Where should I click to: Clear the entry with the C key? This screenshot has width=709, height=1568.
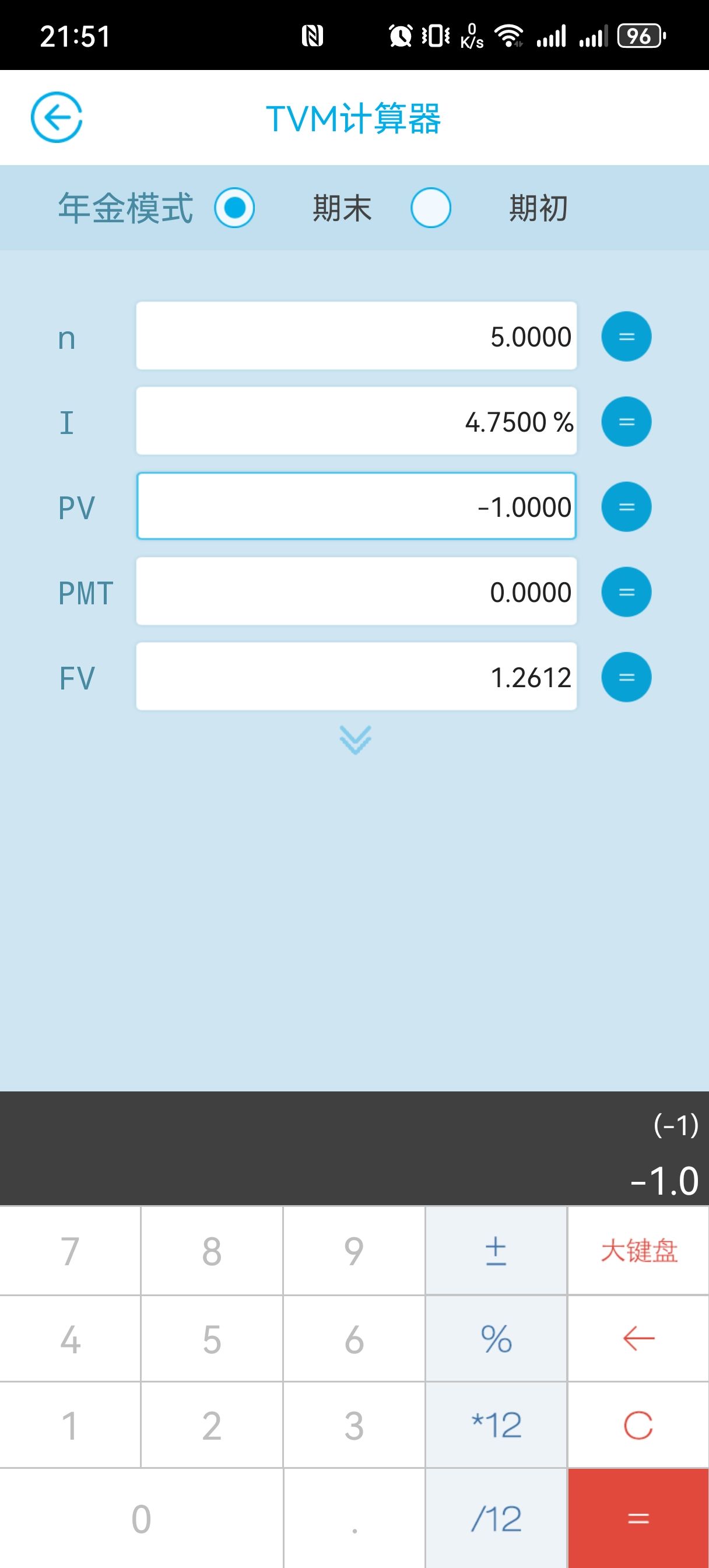638,1425
